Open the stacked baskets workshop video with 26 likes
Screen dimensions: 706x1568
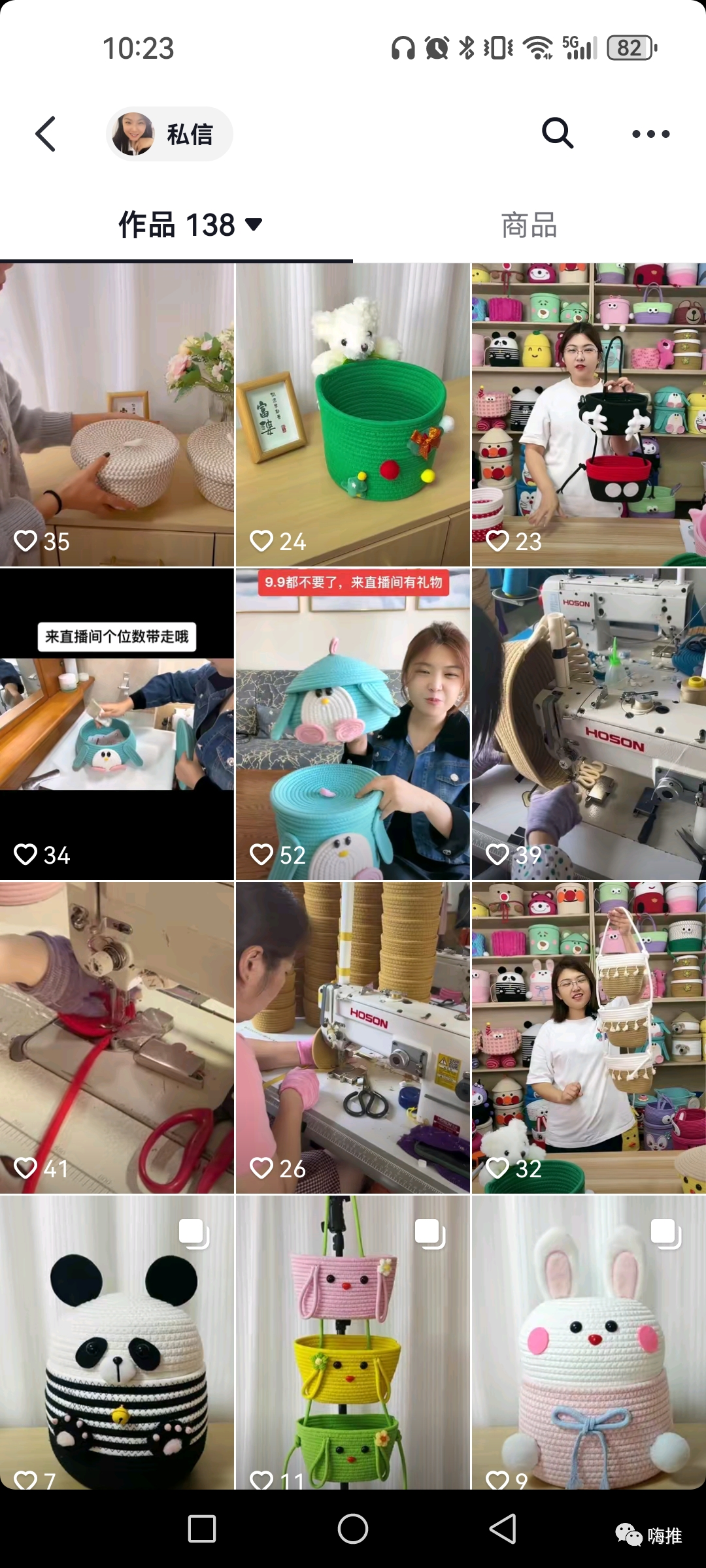coord(352,1037)
